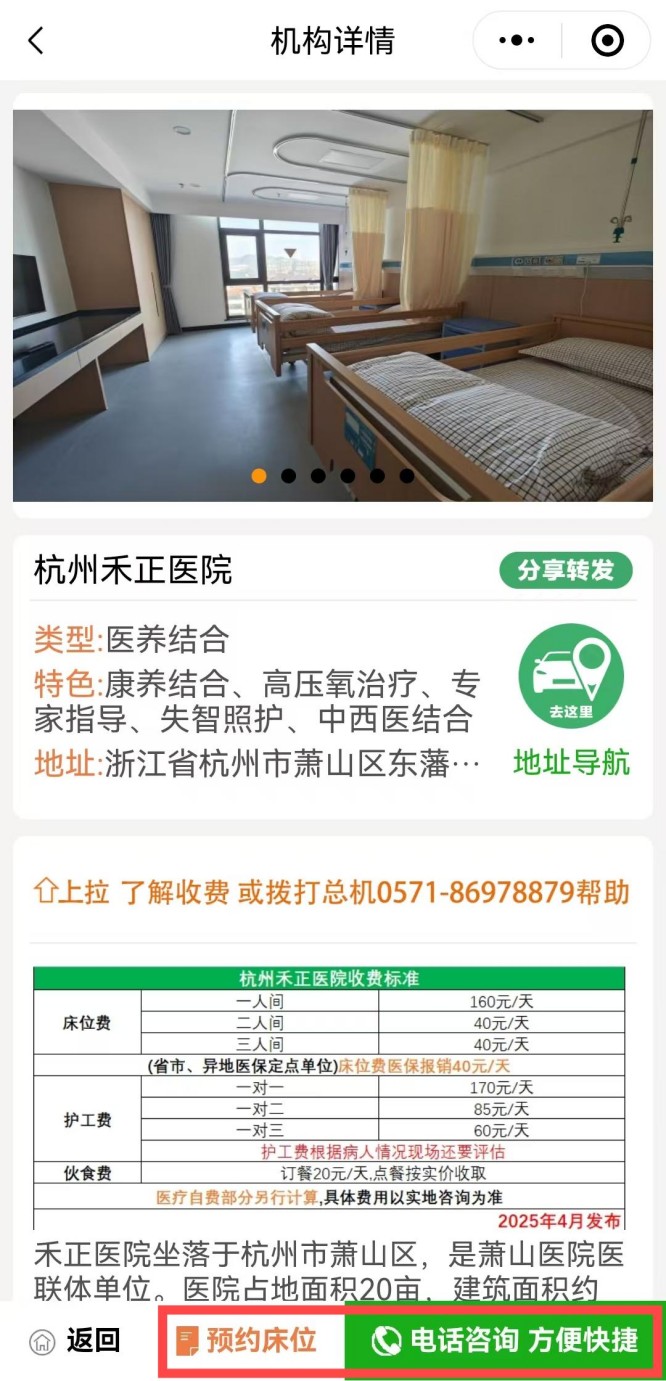Screen dimensions: 666x1381
Task: Tap 返回 at the bottom bar
Action: pos(76,1340)
